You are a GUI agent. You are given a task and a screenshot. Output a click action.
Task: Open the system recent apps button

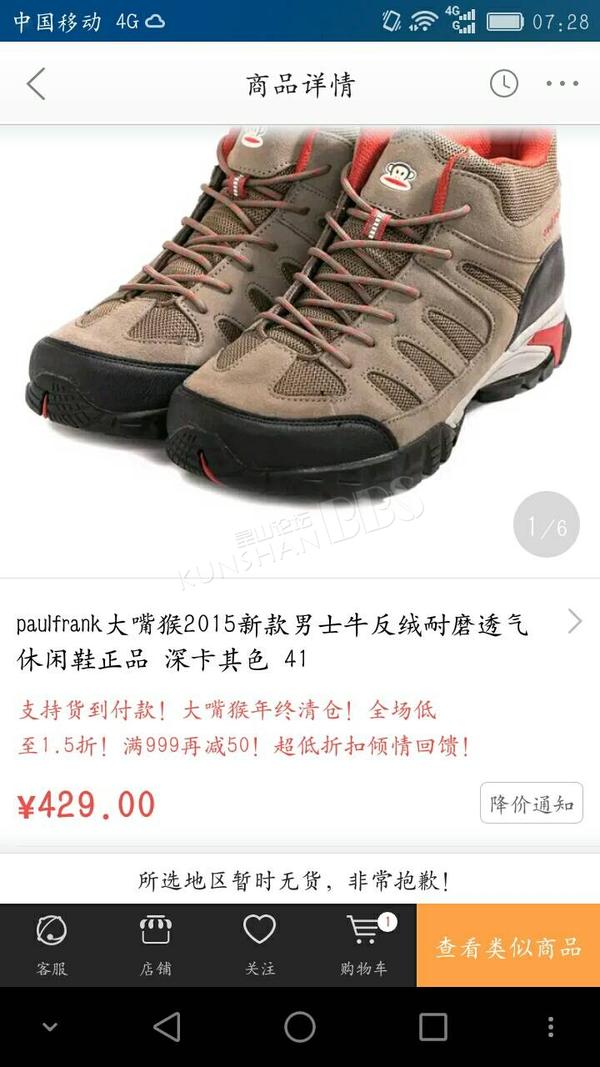433,1027
